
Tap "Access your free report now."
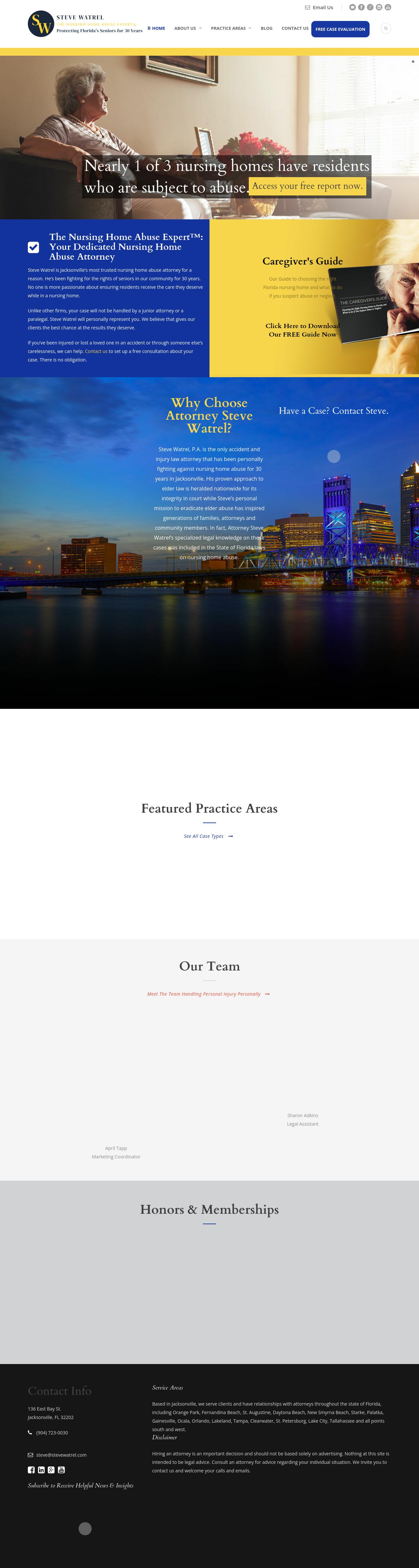coord(307,186)
